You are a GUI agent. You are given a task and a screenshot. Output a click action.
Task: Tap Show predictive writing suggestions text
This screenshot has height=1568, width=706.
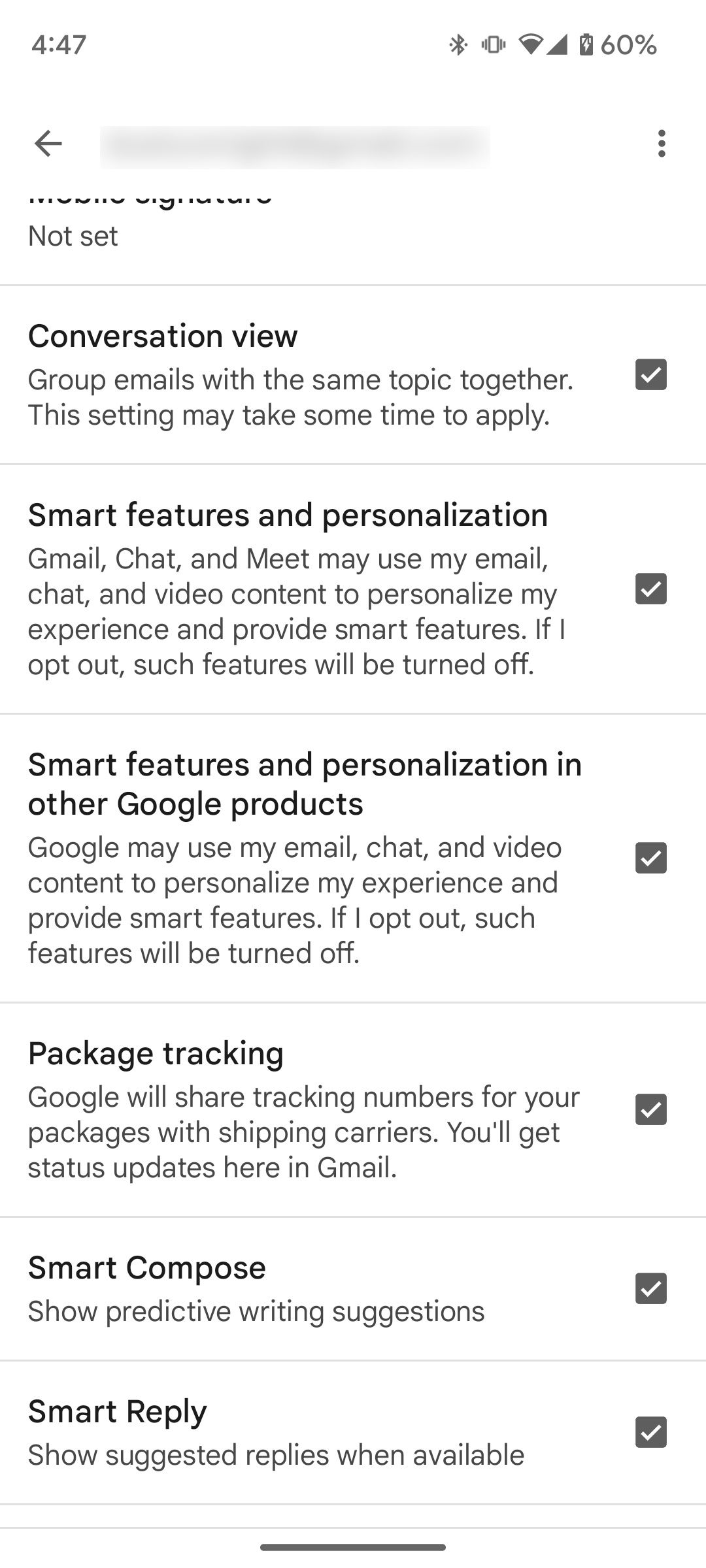tap(256, 1310)
